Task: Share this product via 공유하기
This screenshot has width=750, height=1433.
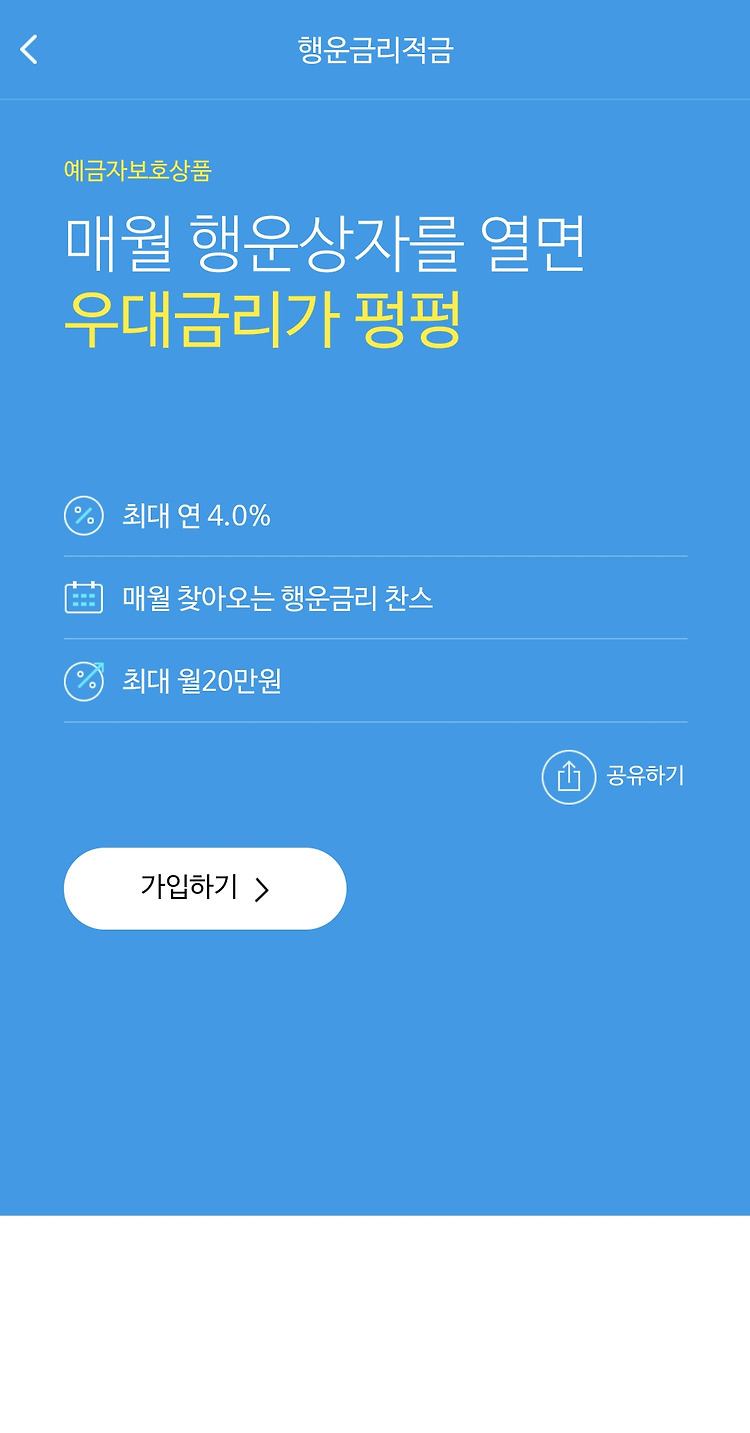Action: coord(613,776)
